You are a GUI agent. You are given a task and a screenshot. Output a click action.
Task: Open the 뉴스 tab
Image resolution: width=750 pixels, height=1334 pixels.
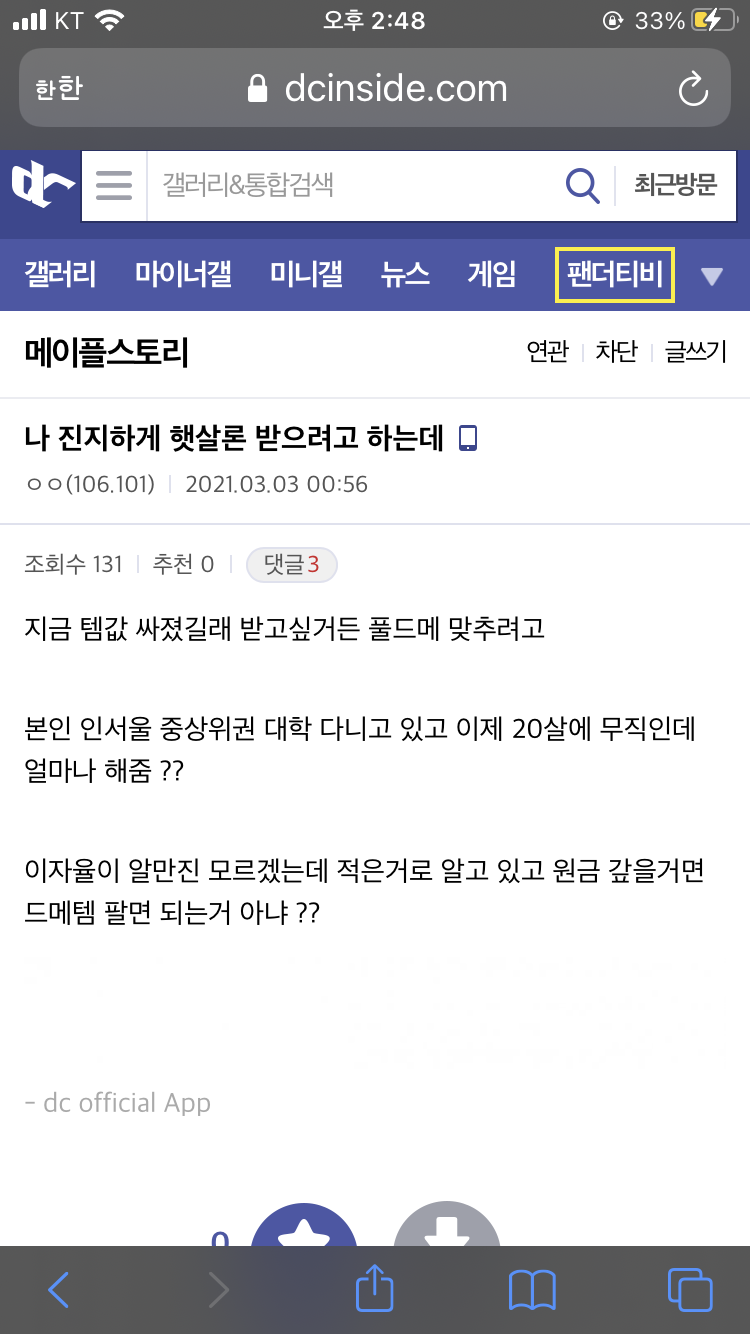(405, 274)
